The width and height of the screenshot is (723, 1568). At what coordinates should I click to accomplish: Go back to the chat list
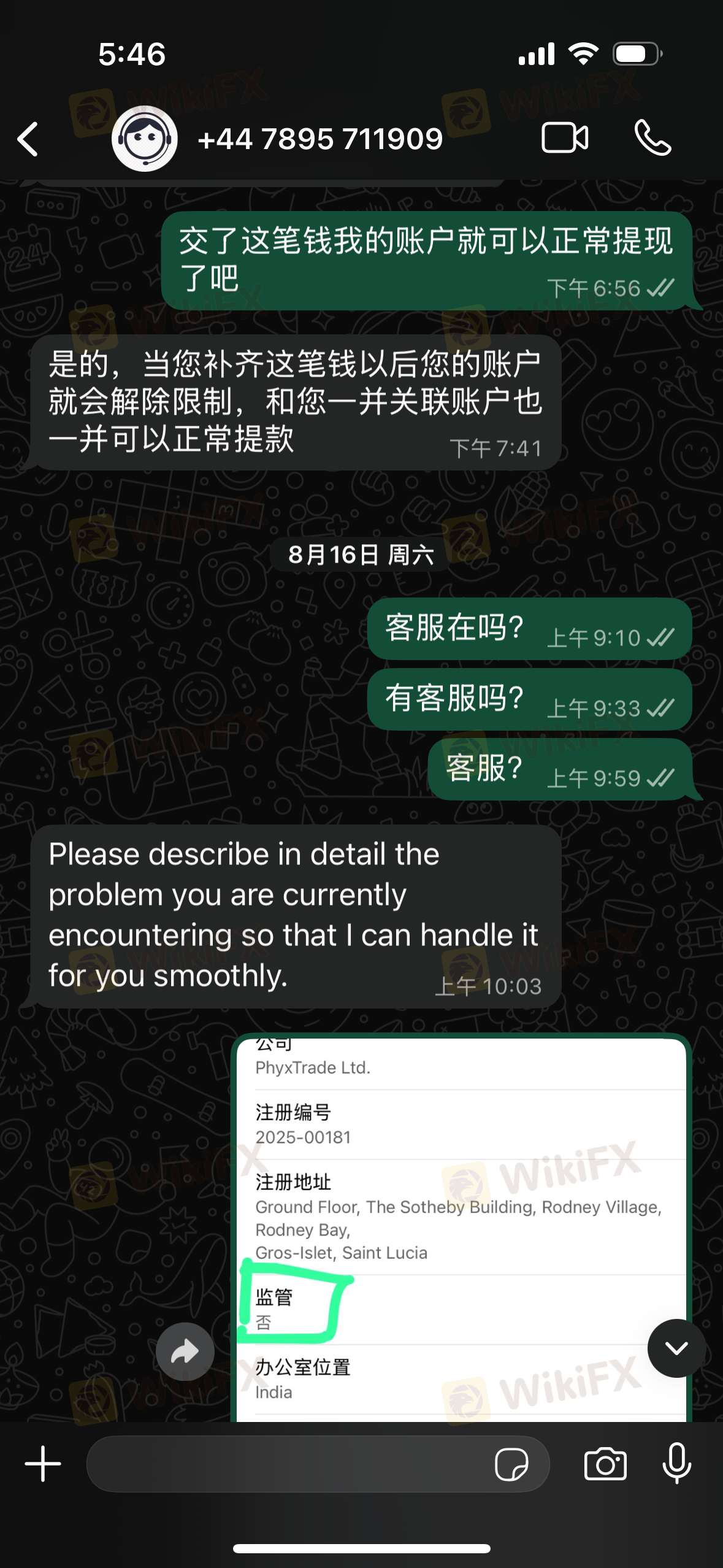28,139
